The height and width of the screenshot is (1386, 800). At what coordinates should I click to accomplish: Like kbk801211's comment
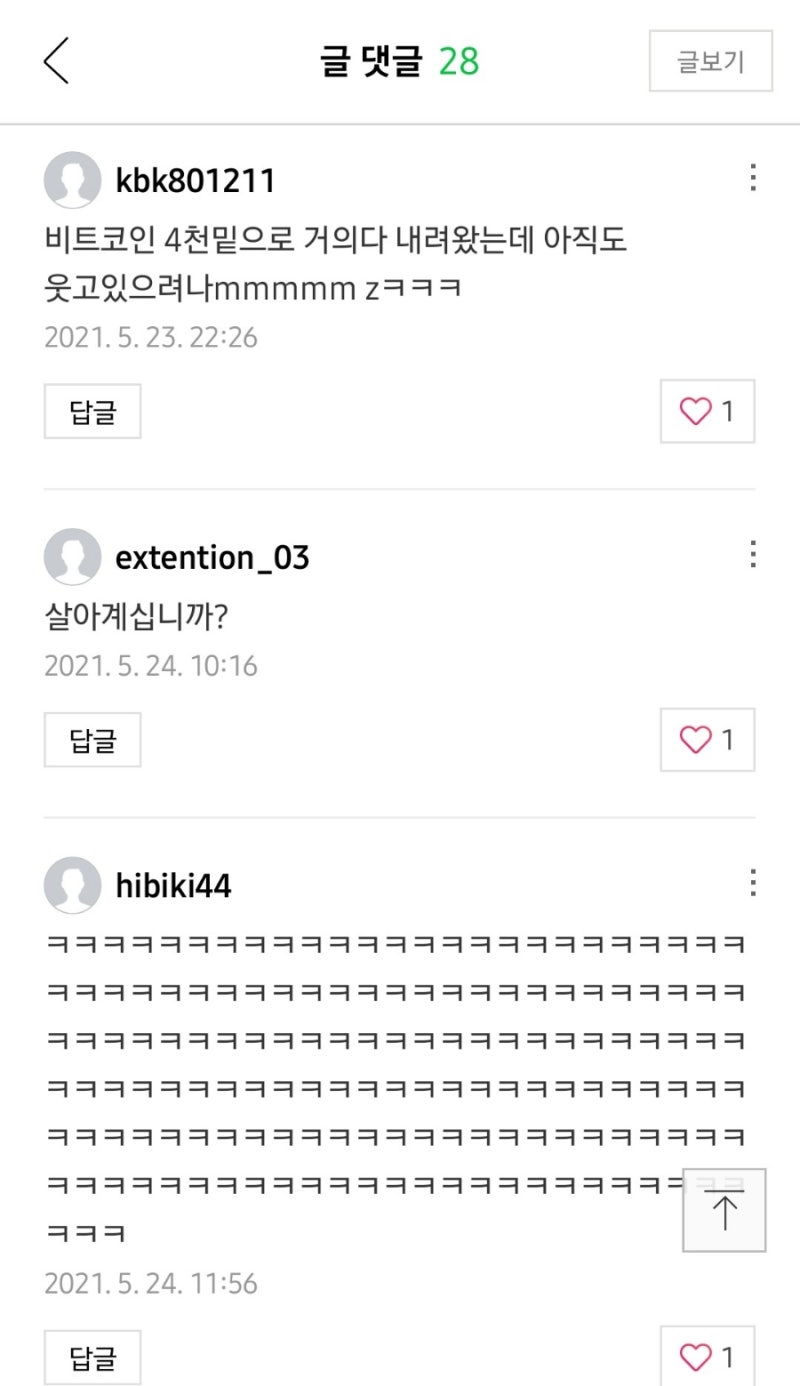click(x=708, y=411)
